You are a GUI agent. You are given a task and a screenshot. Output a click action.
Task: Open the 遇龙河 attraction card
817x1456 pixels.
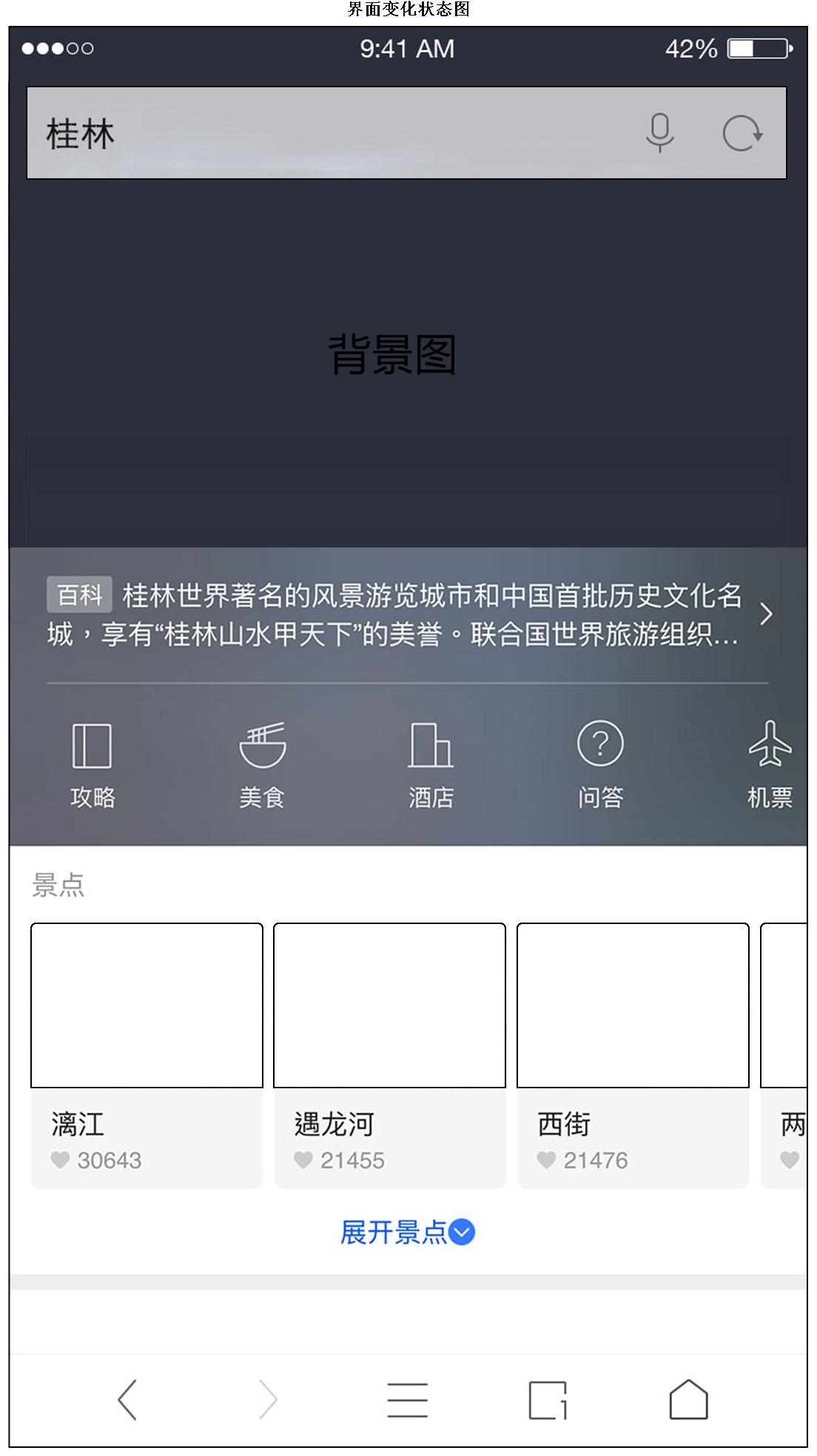(389, 1054)
